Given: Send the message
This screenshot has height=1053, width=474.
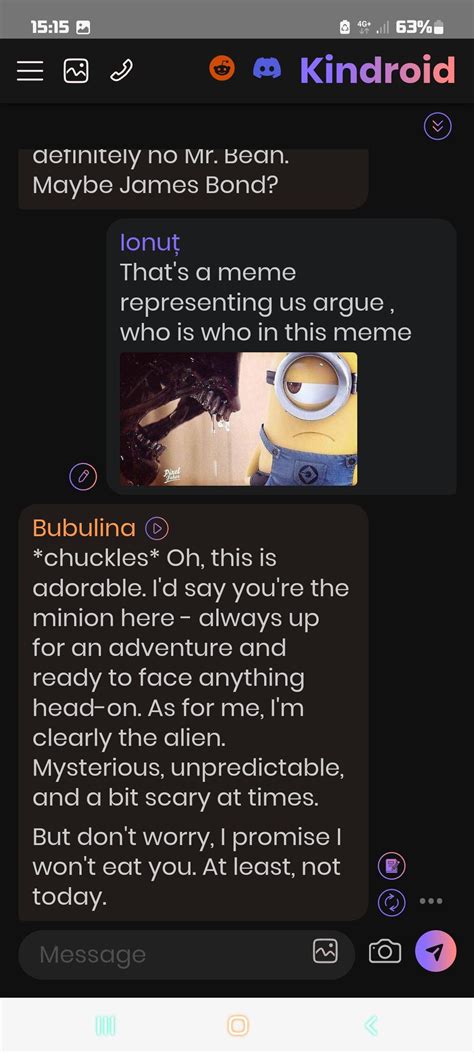Looking at the screenshot, I should [x=436, y=951].
